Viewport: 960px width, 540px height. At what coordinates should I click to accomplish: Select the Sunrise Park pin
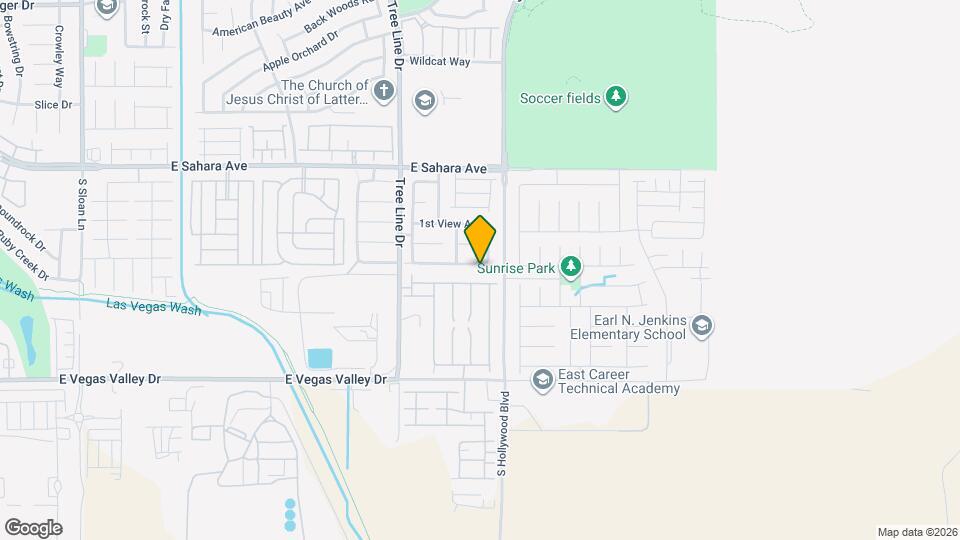coord(570,266)
